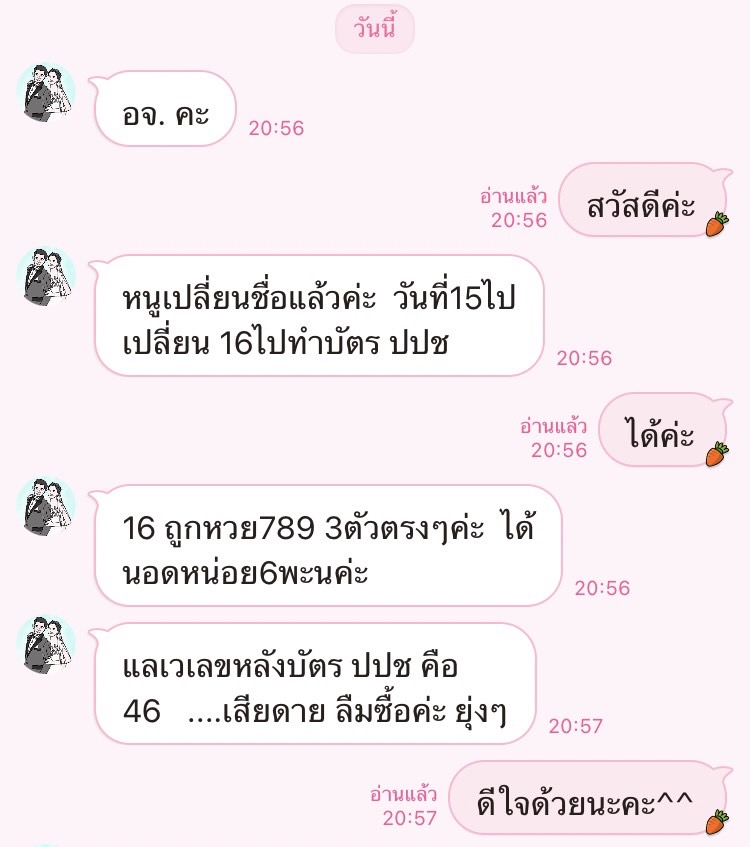View profile from avatar beside "16 ถูกหวย789" message

(48, 506)
